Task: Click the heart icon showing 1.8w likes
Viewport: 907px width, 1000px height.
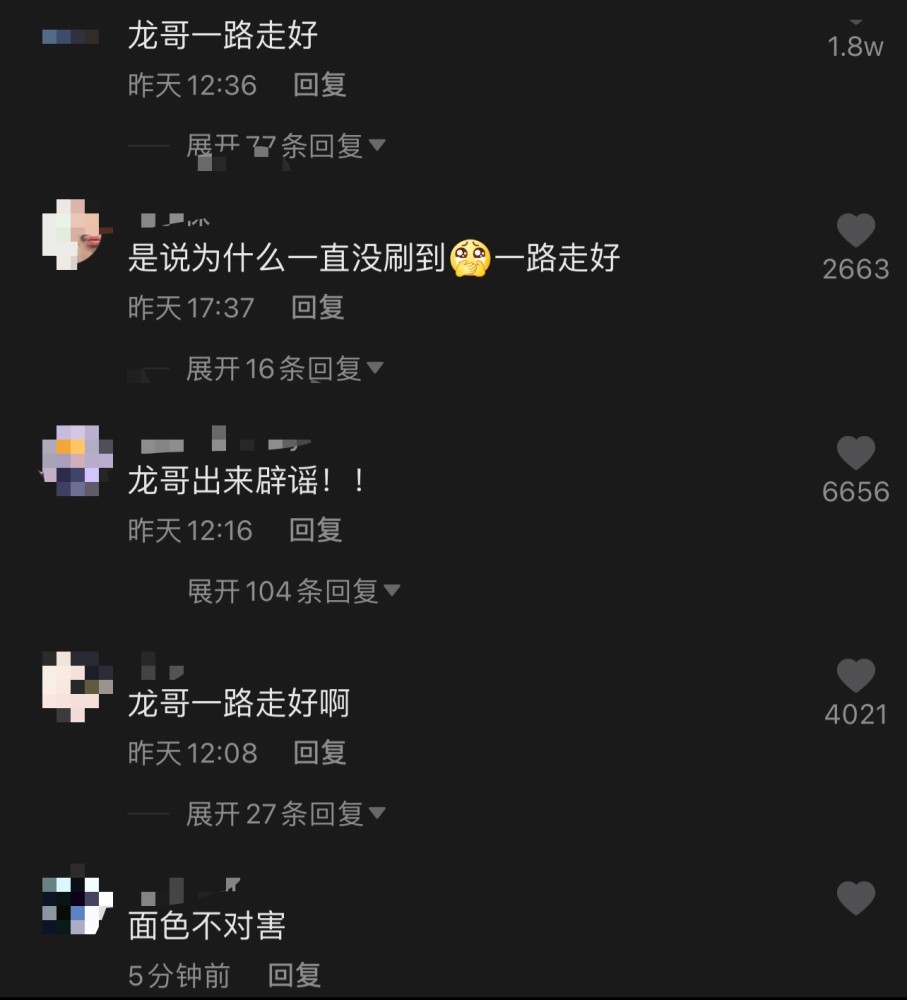Action: (x=856, y=15)
